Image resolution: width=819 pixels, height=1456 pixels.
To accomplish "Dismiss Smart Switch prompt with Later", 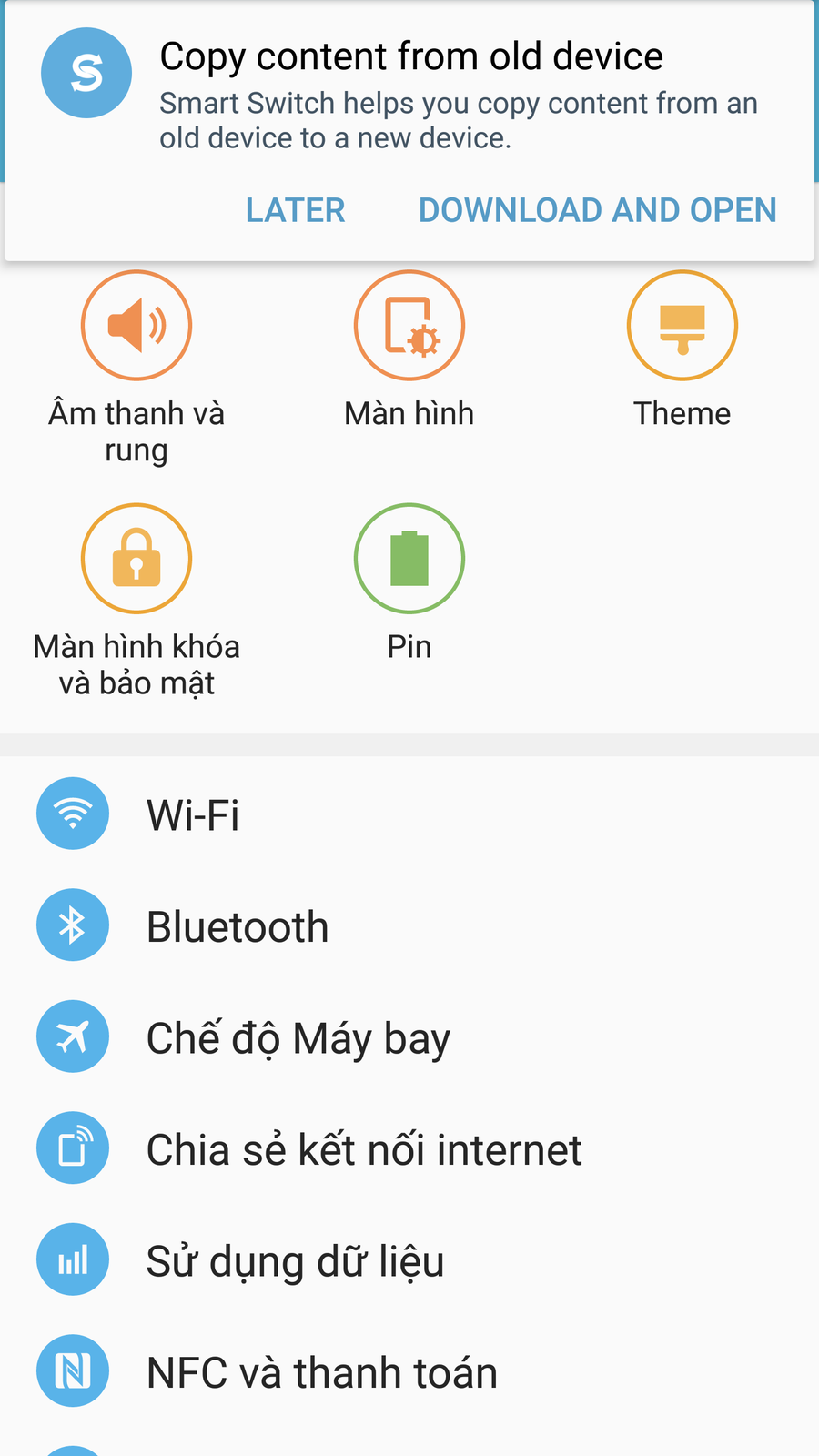I will pos(296,210).
